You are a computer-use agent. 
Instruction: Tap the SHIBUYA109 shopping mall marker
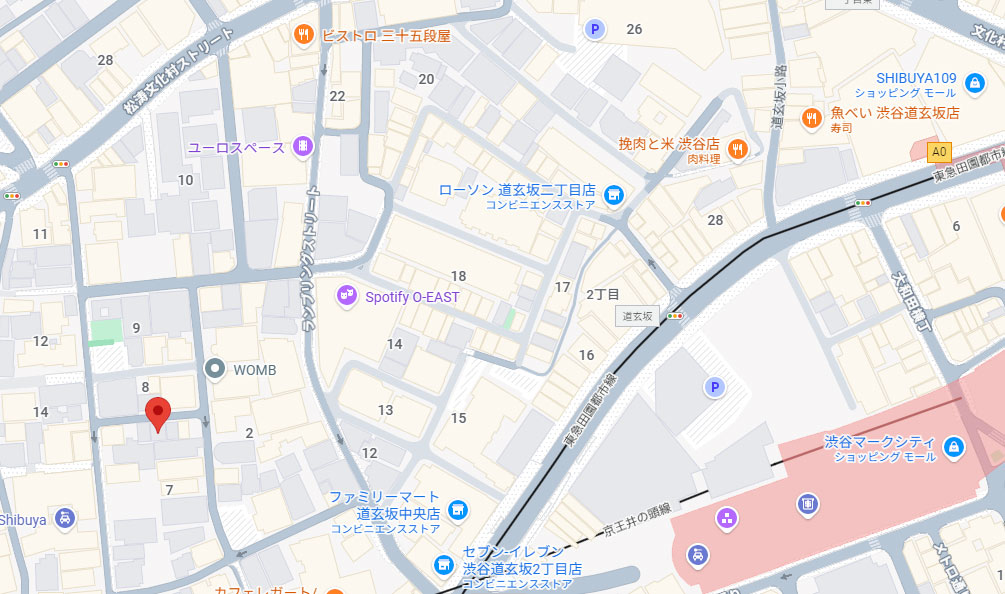975,81
